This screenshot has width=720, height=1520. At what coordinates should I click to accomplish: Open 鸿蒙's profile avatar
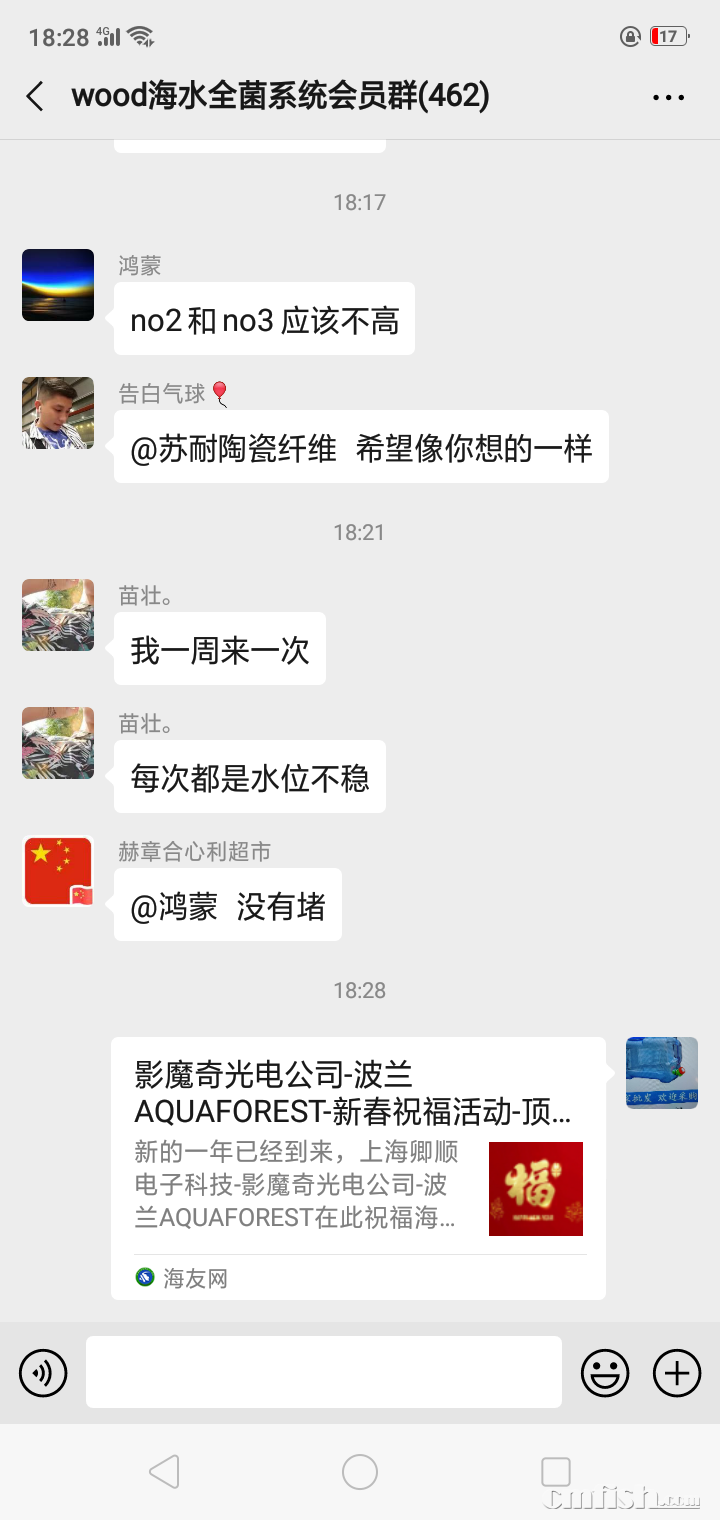[57, 285]
